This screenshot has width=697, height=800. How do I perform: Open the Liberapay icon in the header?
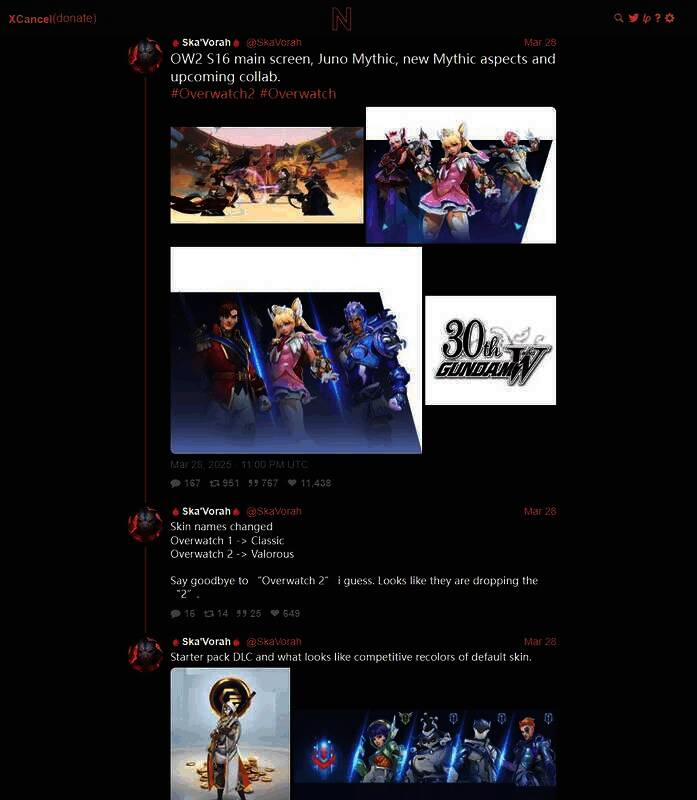(x=646, y=18)
